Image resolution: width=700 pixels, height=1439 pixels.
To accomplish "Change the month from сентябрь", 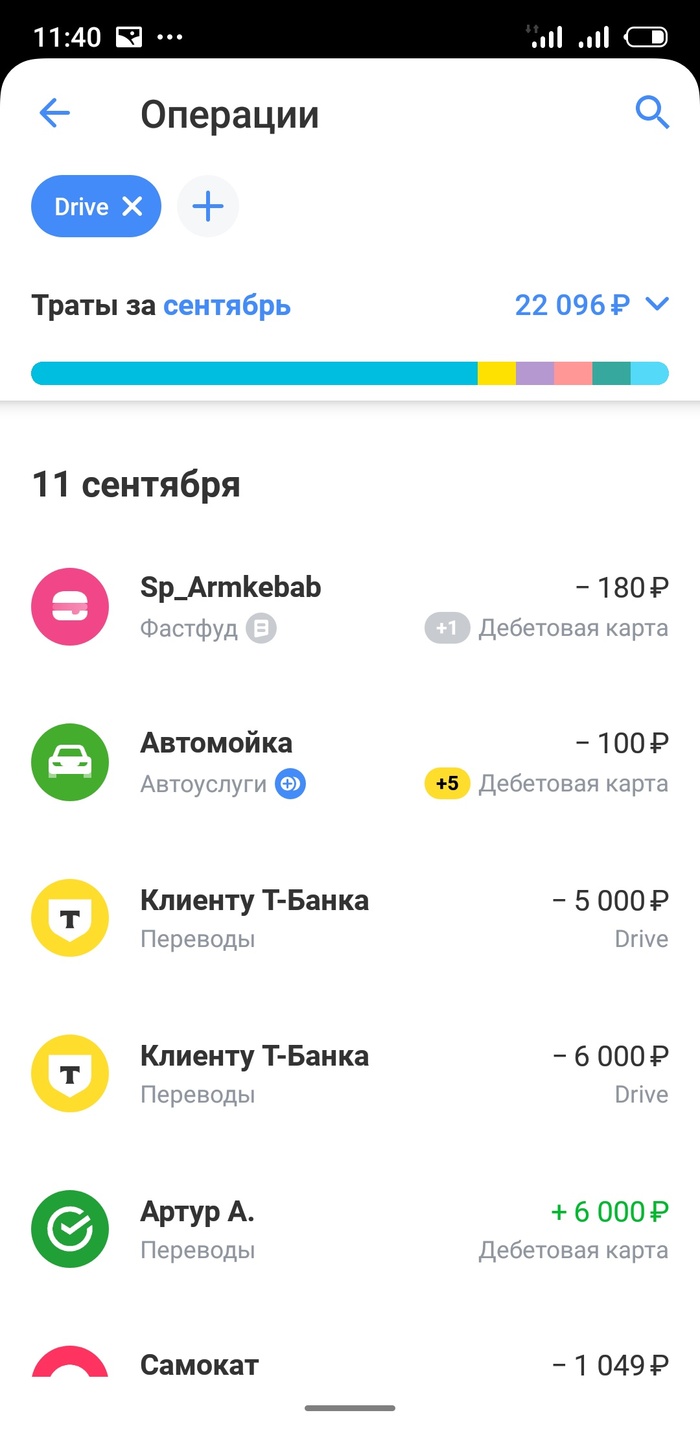I will [x=227, y=305].
